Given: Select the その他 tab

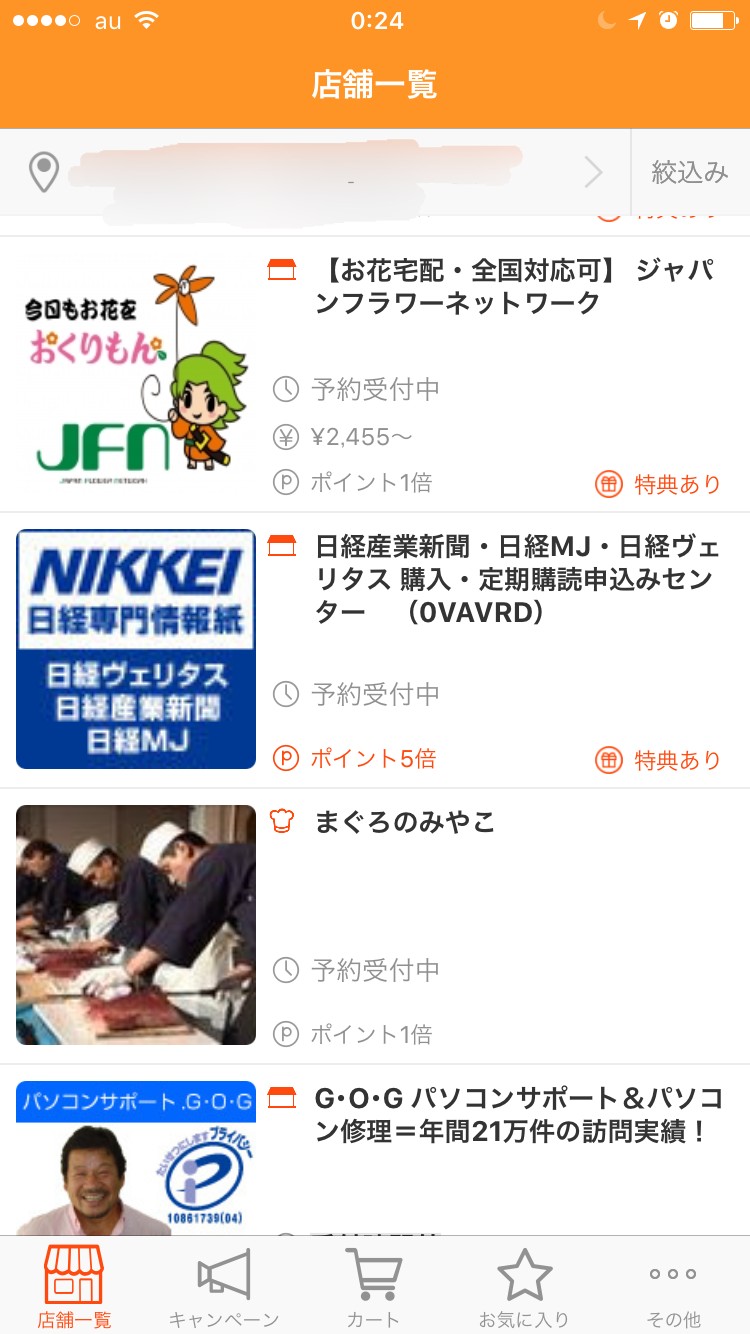Looking at the screenshot, I should point(674,1286).
